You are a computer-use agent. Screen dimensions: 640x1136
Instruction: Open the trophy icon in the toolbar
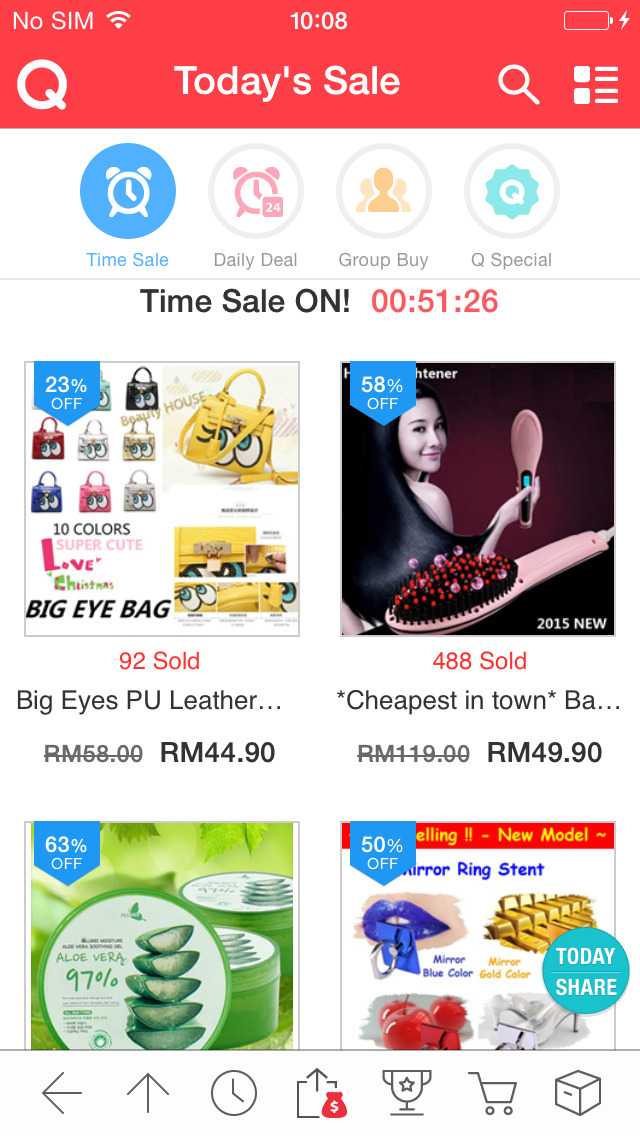tap(406, 1093)
